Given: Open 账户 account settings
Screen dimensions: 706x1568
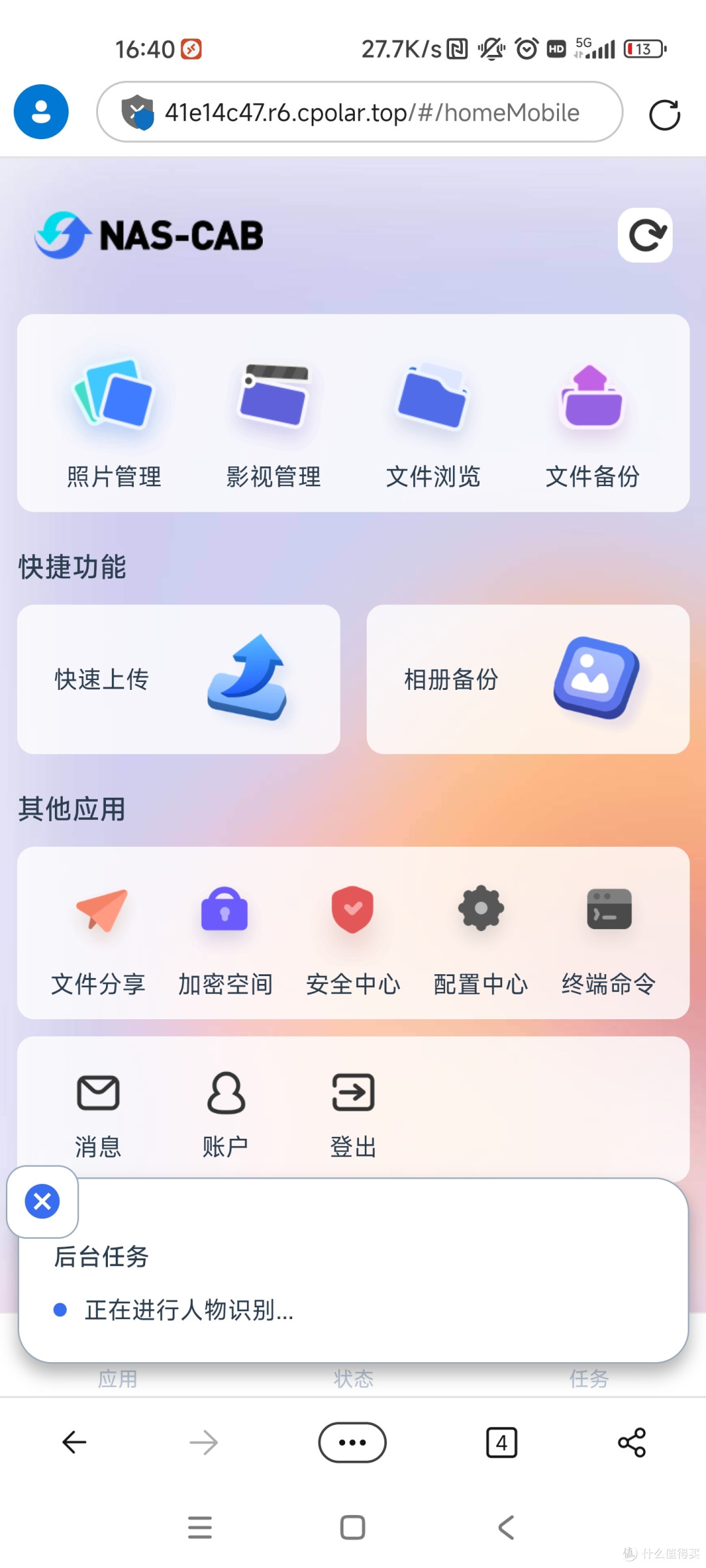Looking at the screenshot, I should pyautogui.click(x=224, y=1111).
